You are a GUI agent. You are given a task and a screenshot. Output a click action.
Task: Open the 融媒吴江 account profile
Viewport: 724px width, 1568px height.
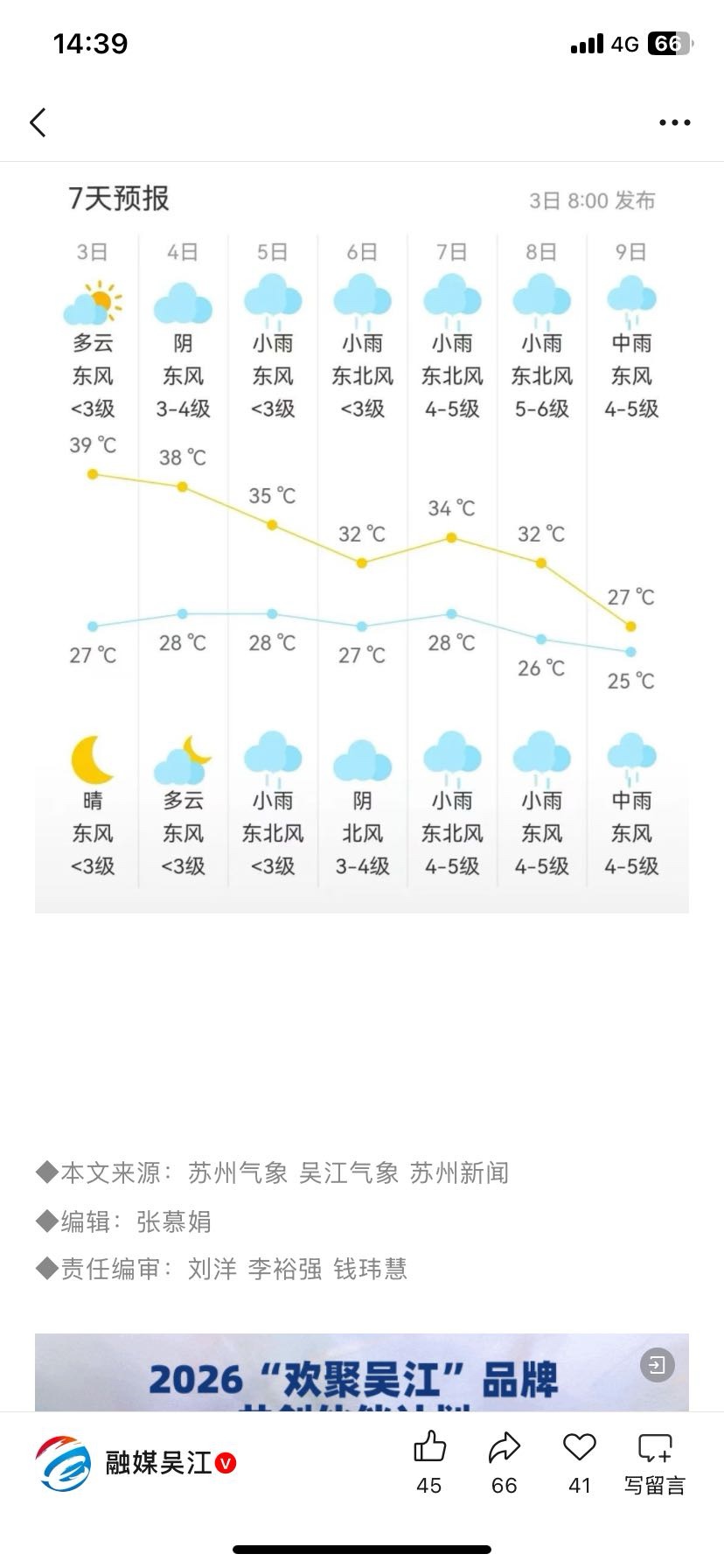pyautogui.click(x=136, y=1462)
